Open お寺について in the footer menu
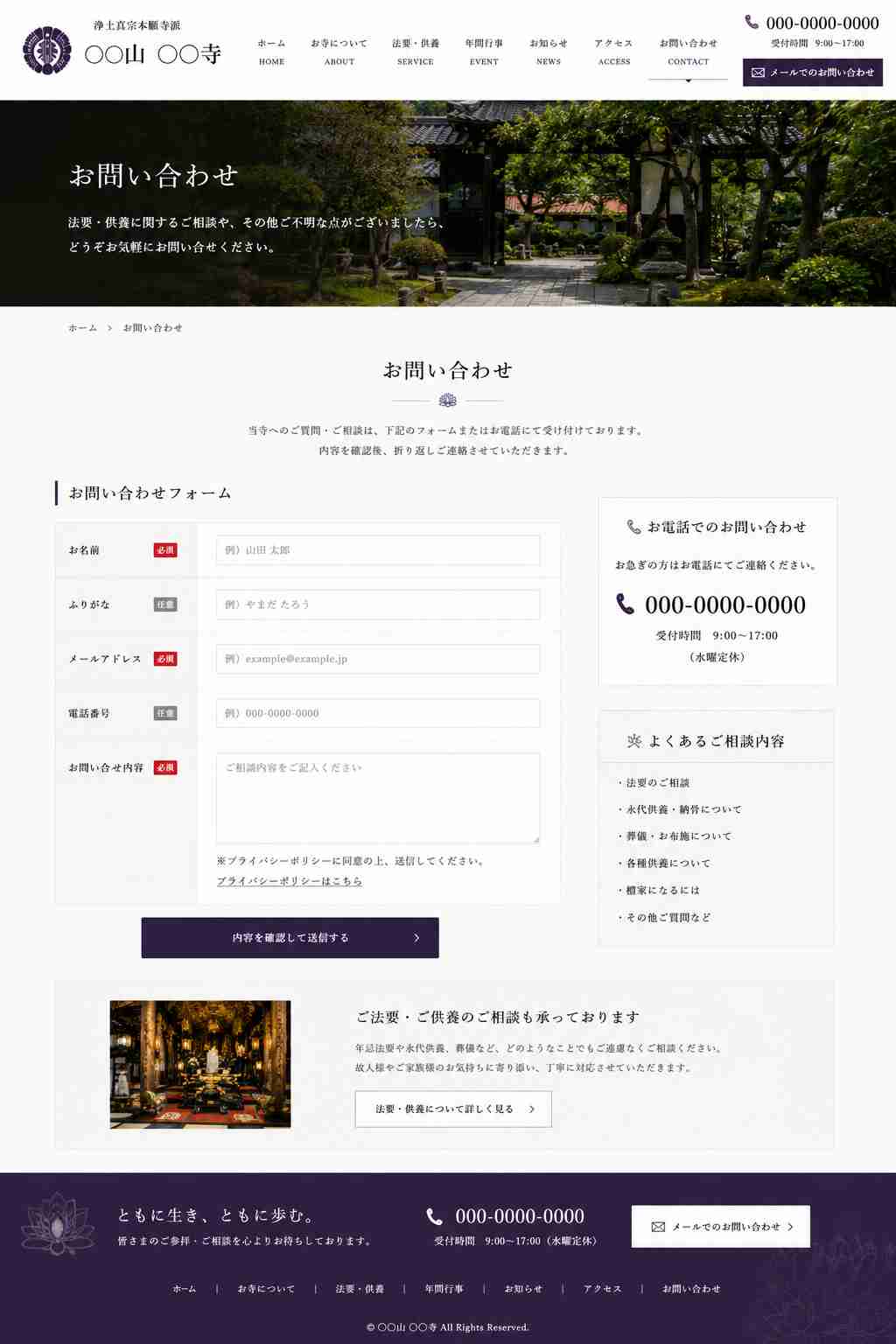Image resolution: width=896 pixels, height=1344 pixels. tap(266, 1289)
